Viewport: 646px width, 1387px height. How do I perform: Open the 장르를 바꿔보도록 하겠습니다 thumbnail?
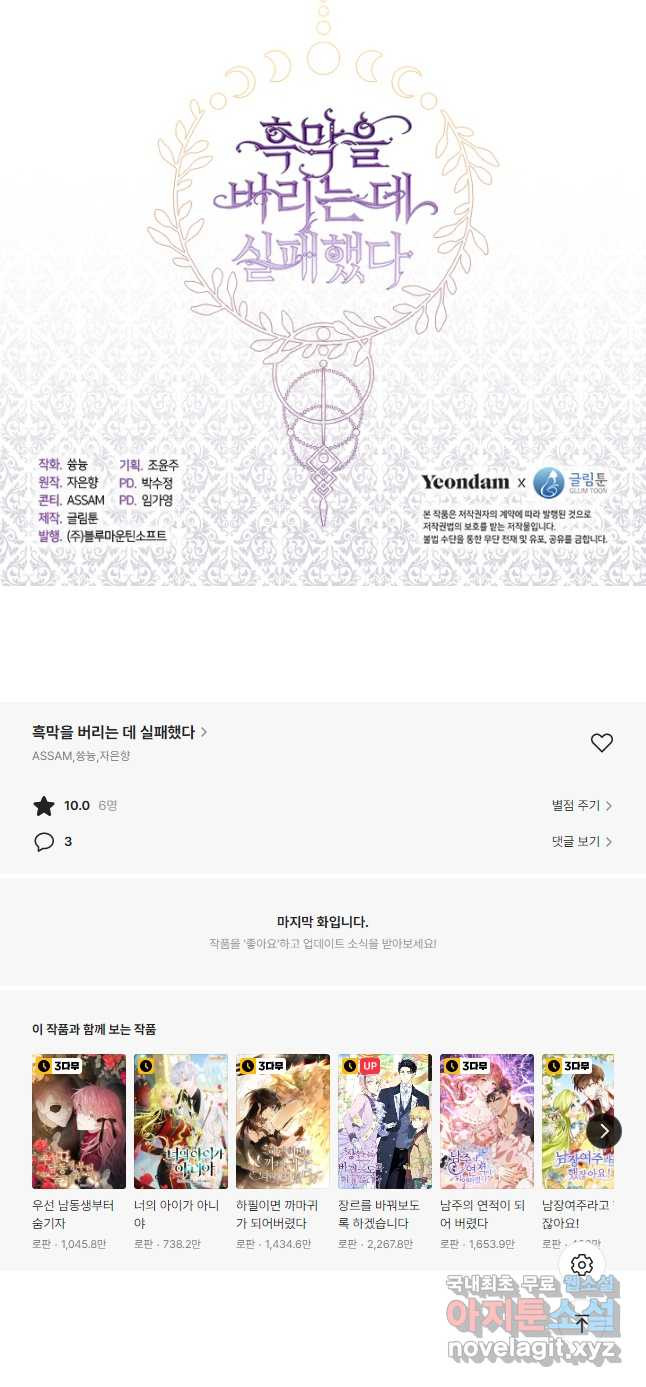(x=385, y=1120)
